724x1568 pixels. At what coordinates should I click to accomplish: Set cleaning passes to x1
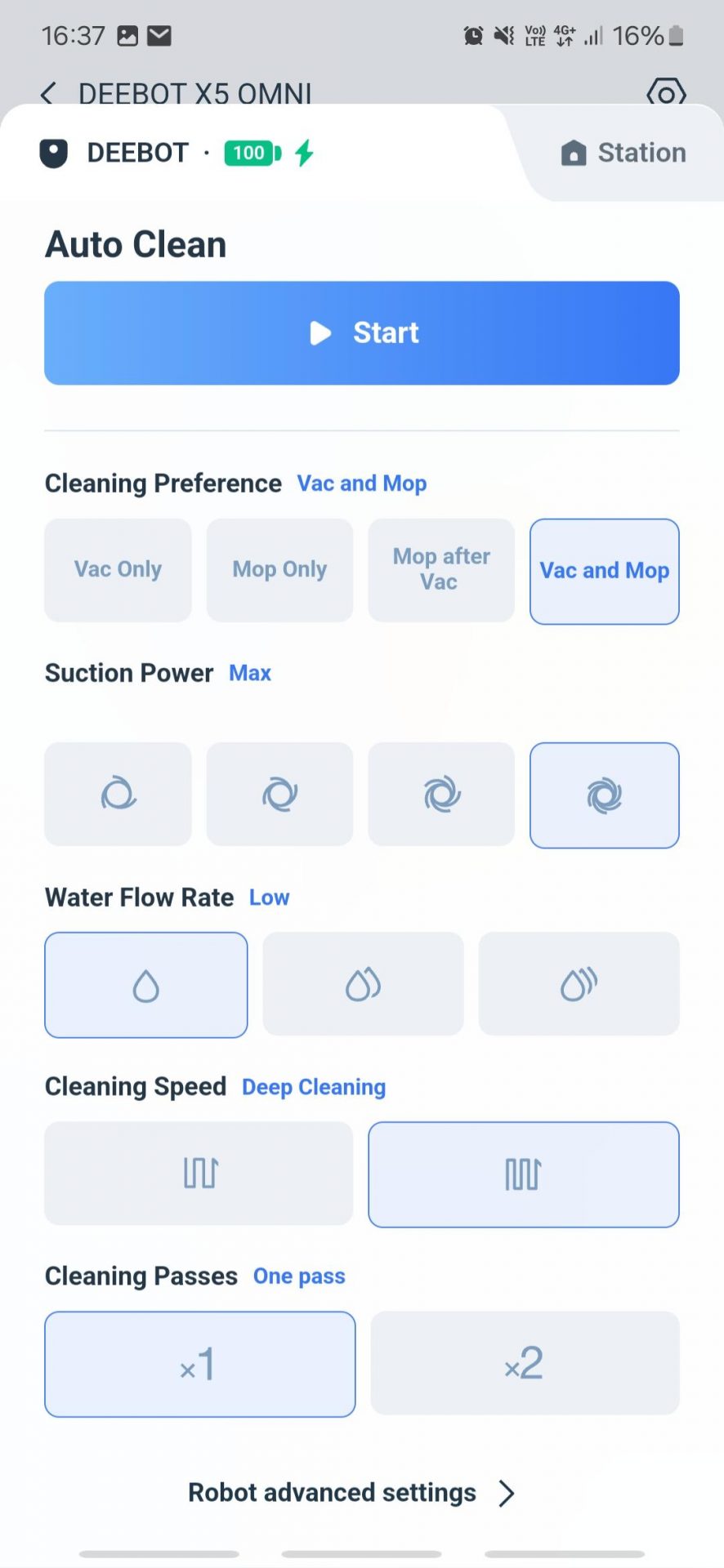tap(200, 1364)
